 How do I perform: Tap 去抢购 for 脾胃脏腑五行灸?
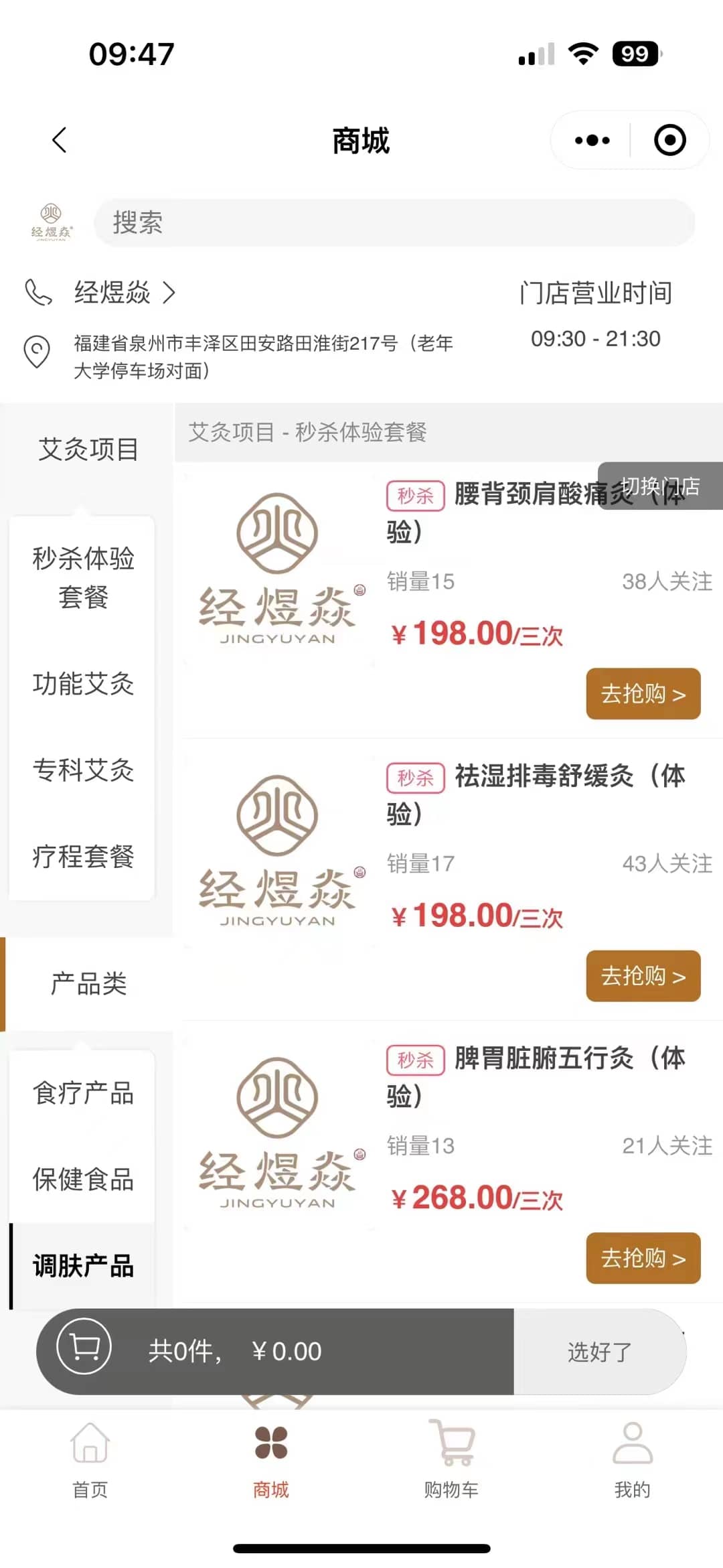(x=643, y=1258)
